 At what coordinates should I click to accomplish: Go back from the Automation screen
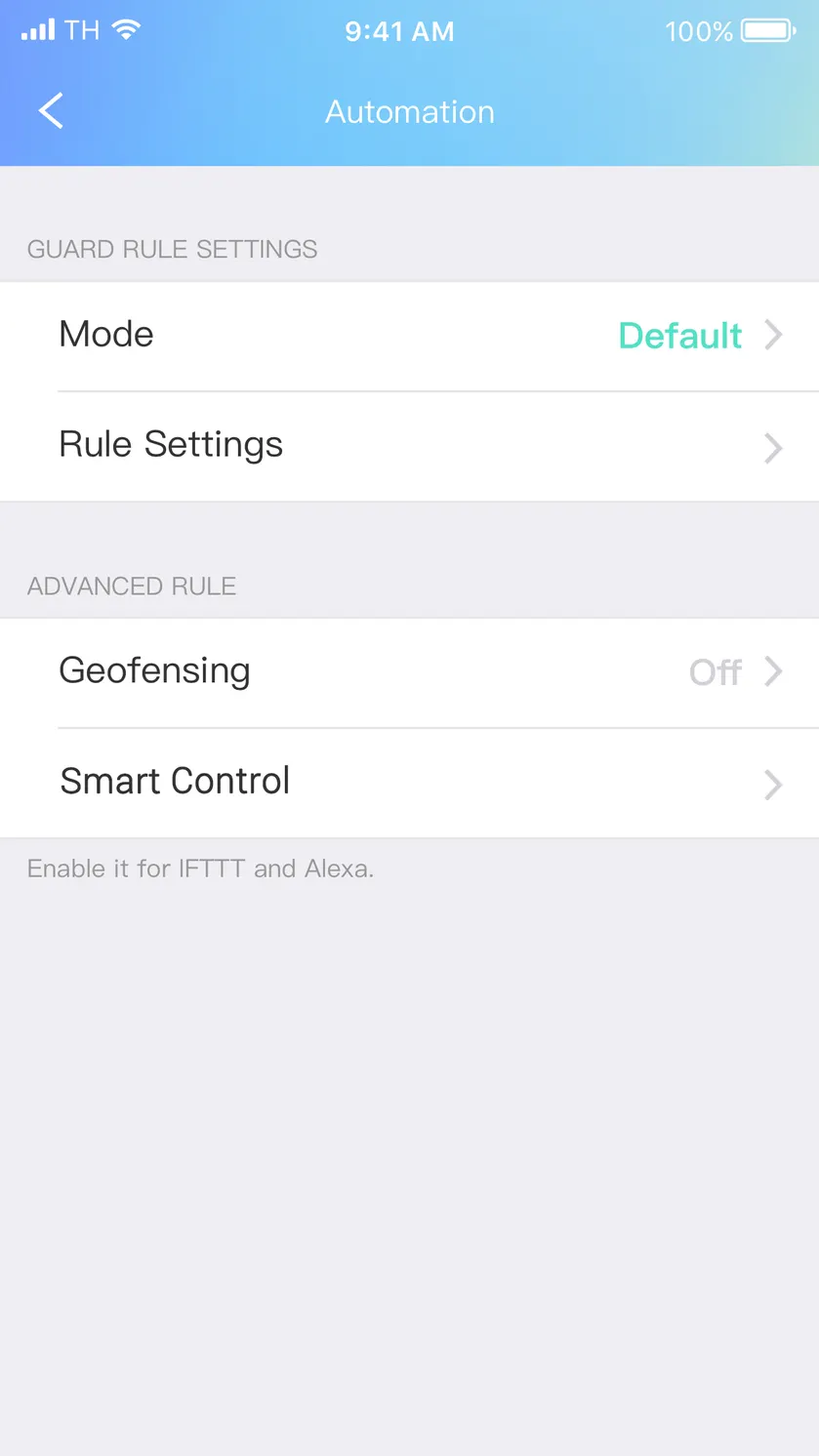pos(51,111)
